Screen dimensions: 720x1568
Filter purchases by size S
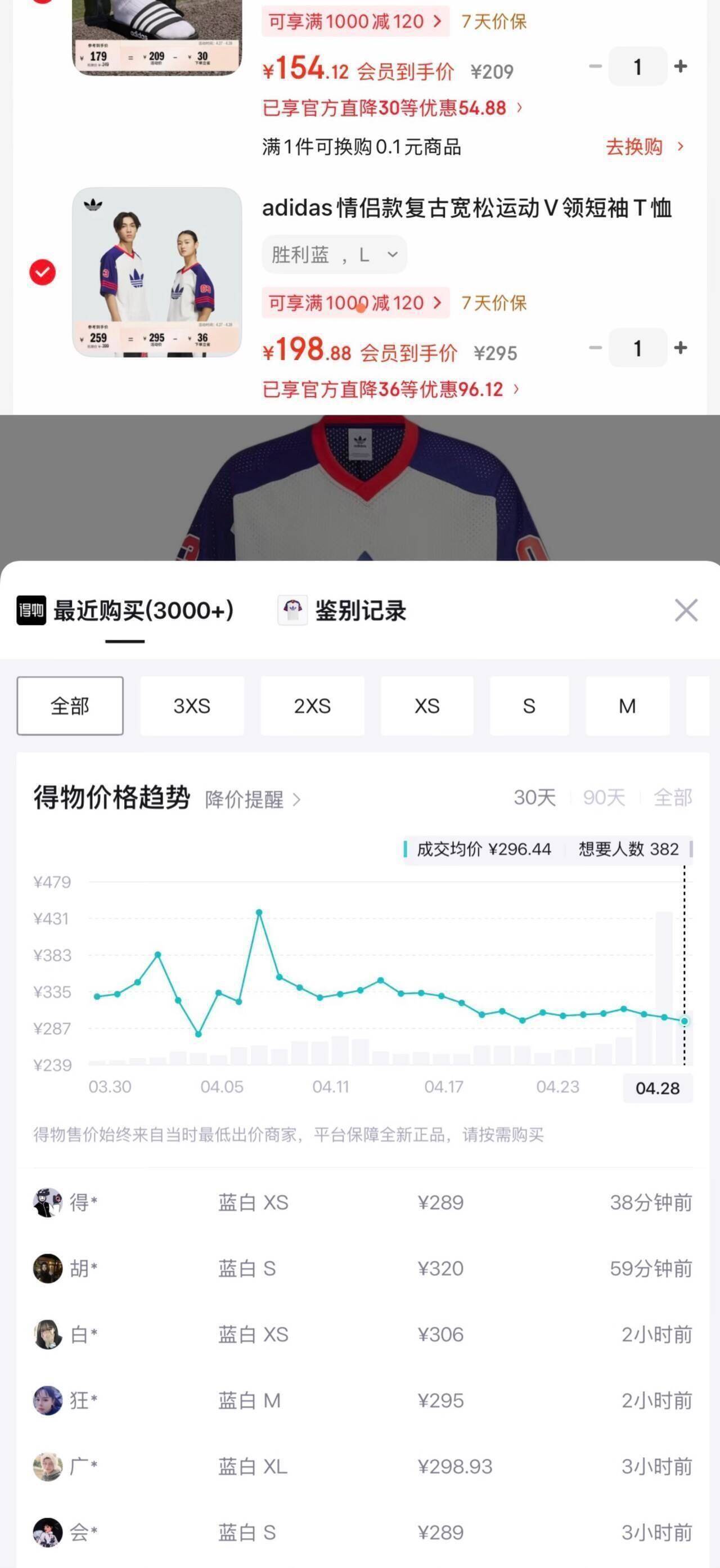pos(529,706)
